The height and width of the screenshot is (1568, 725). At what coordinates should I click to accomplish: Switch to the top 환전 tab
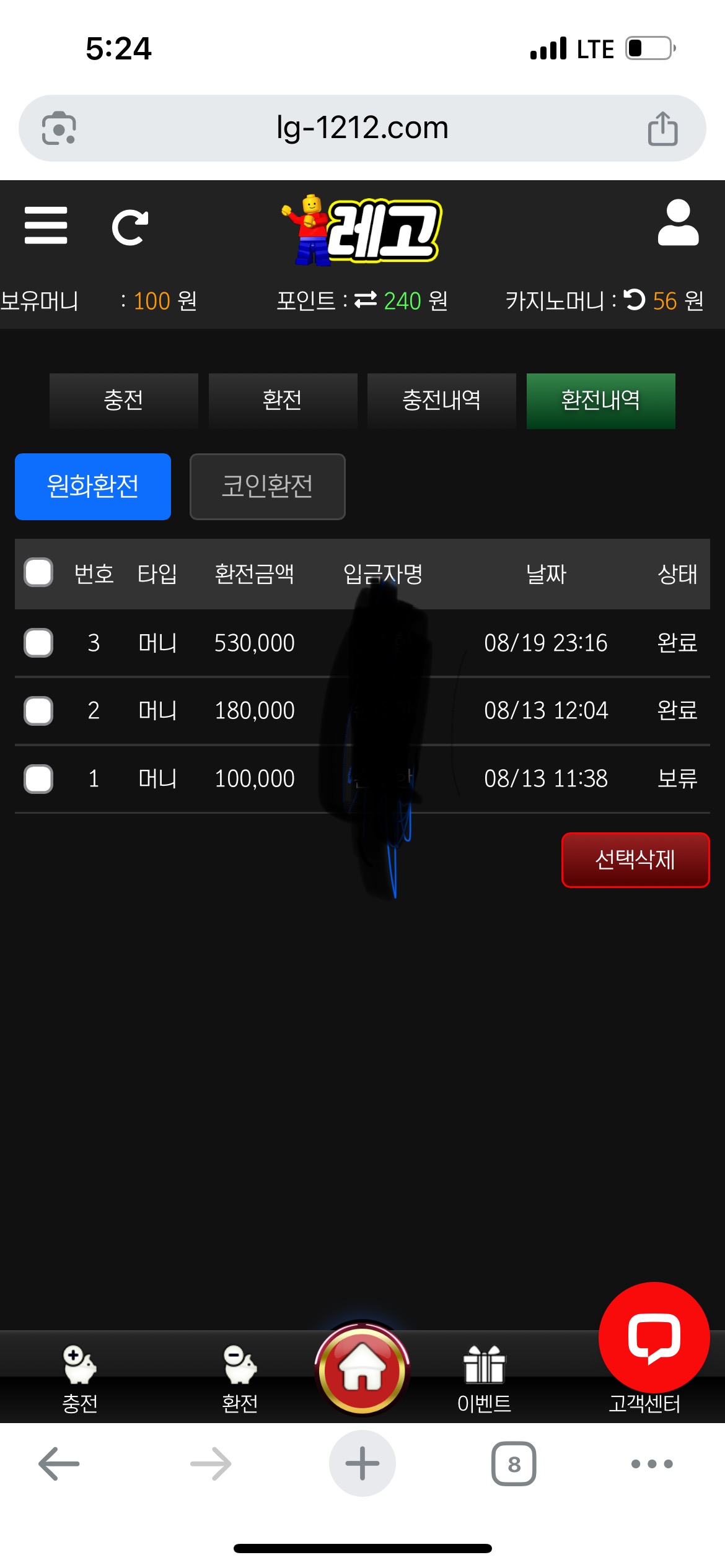(283, 400)
